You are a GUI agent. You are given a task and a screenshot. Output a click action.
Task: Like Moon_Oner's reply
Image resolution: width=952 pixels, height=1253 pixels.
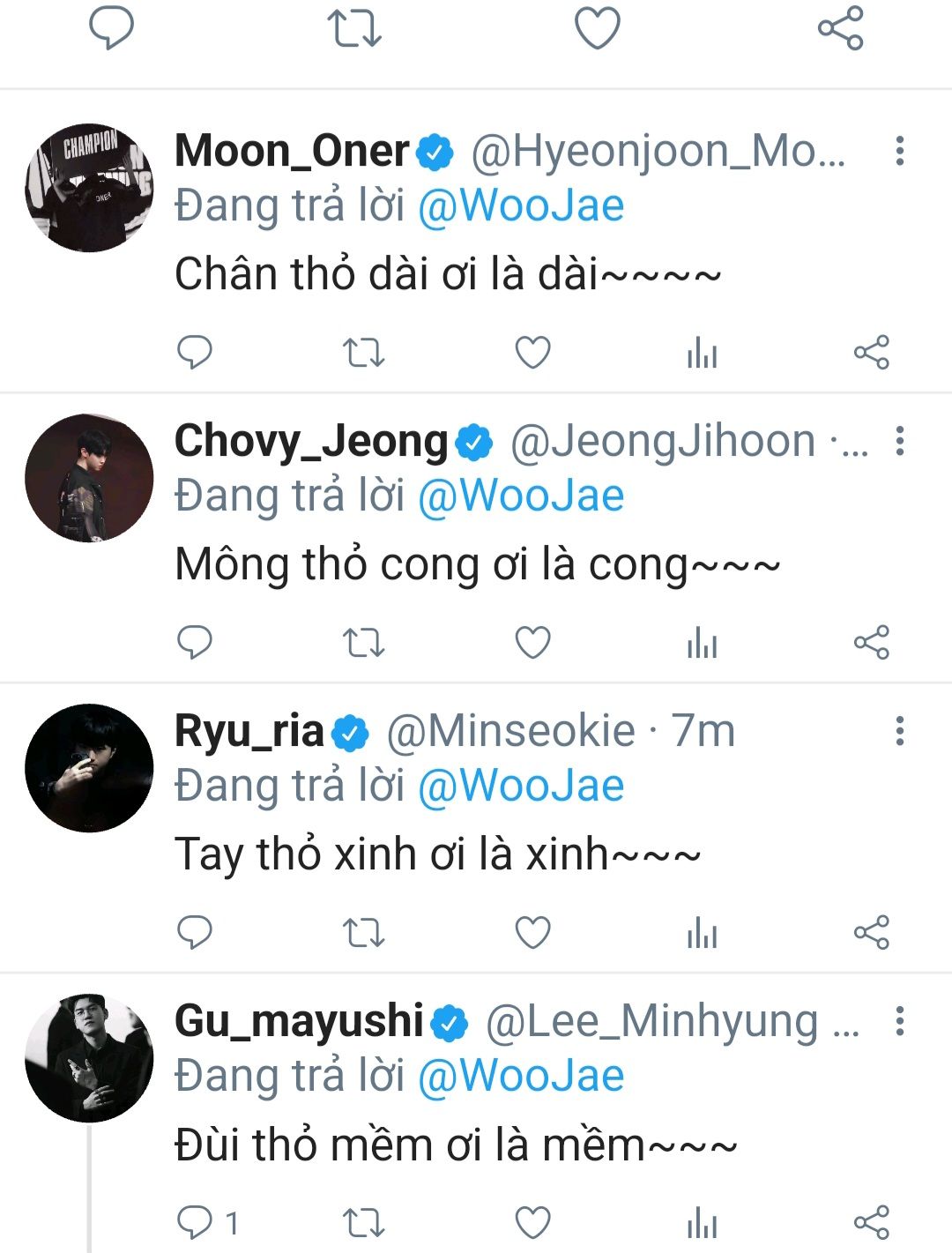pyautogui.click(x=532, y=353)
